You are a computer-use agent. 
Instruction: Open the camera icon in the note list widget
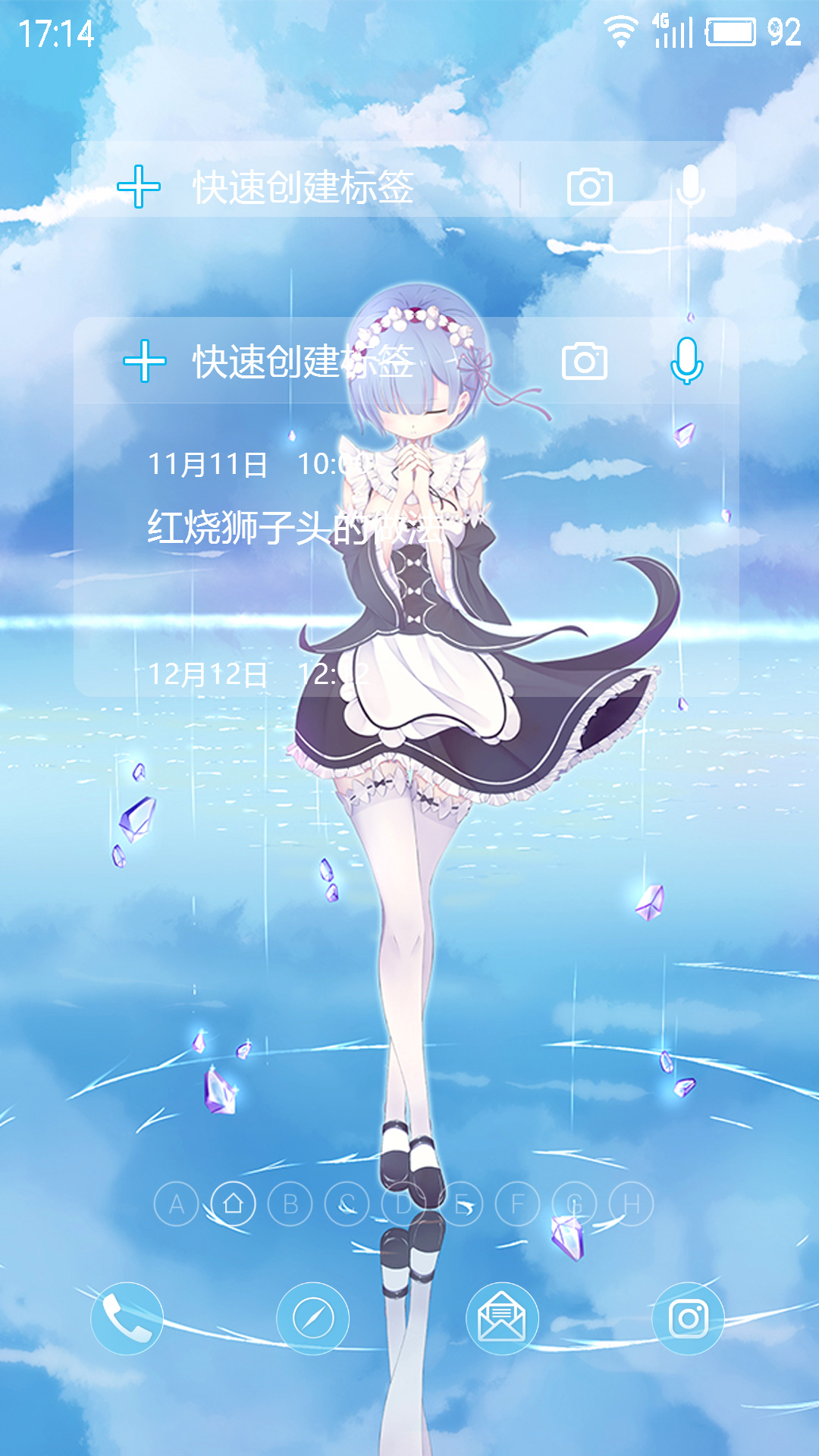(x=584, y=361)
